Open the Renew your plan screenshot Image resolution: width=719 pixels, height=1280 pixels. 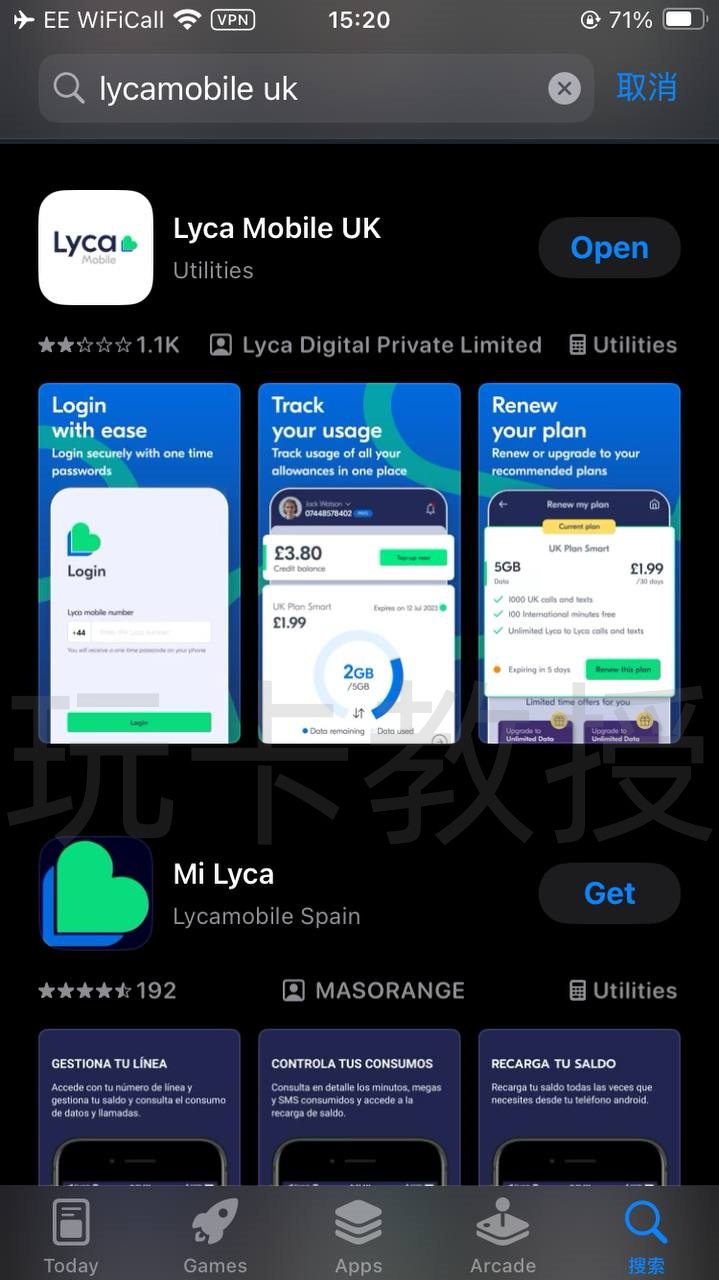[579, 564]
